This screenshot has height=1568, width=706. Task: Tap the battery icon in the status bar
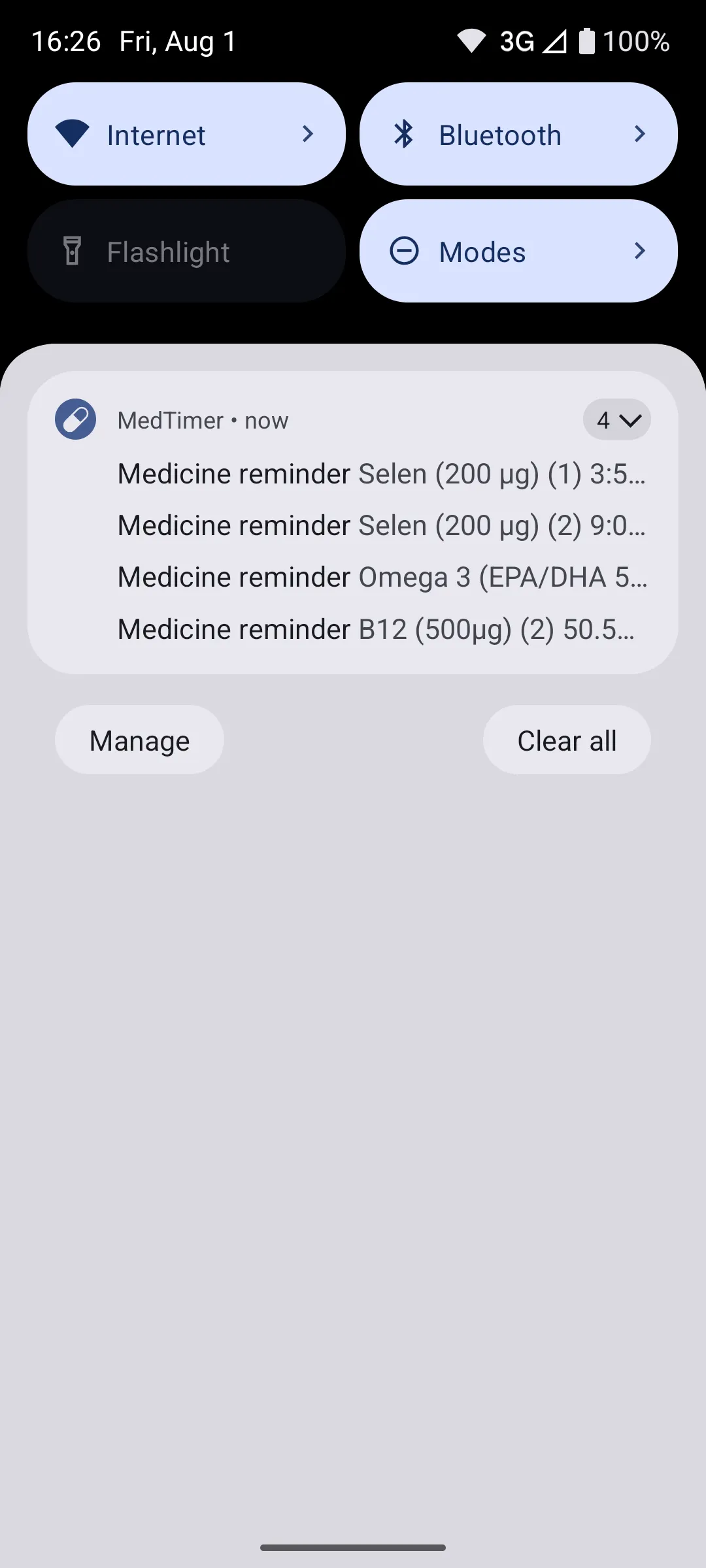(x=588, y=41)
